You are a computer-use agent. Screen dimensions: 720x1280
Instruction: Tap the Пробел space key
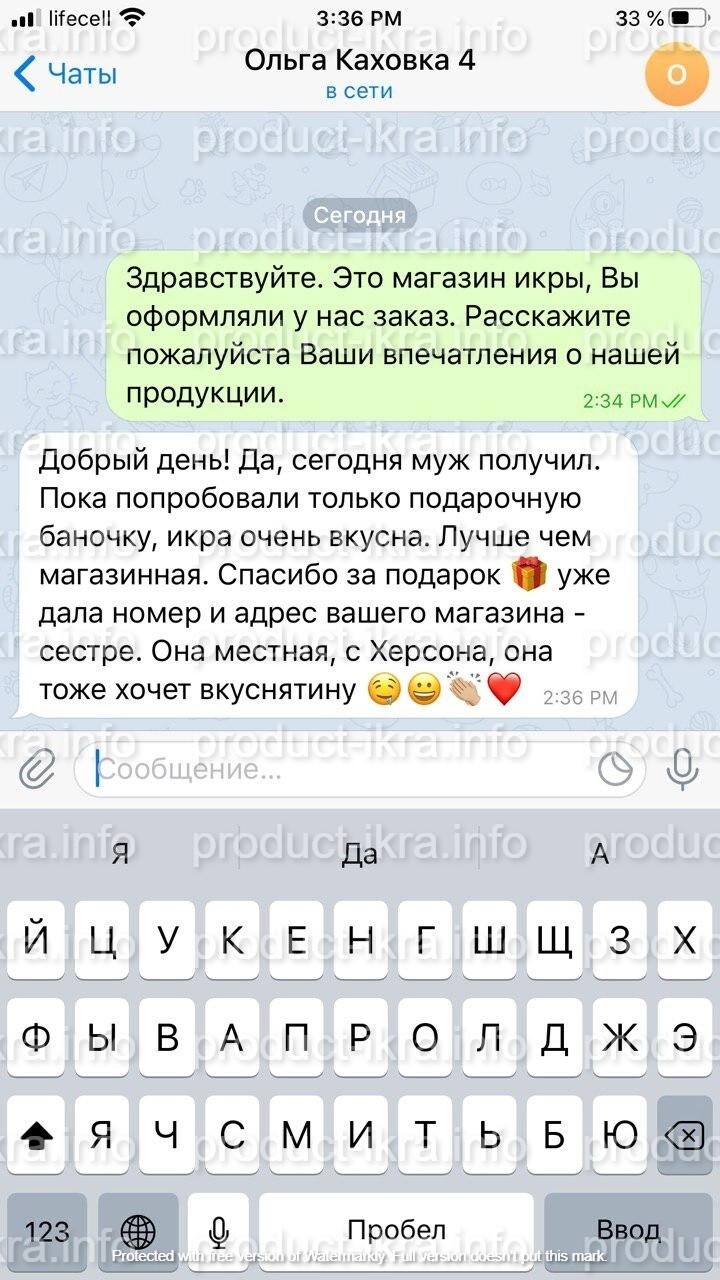tap(397, 1229)
